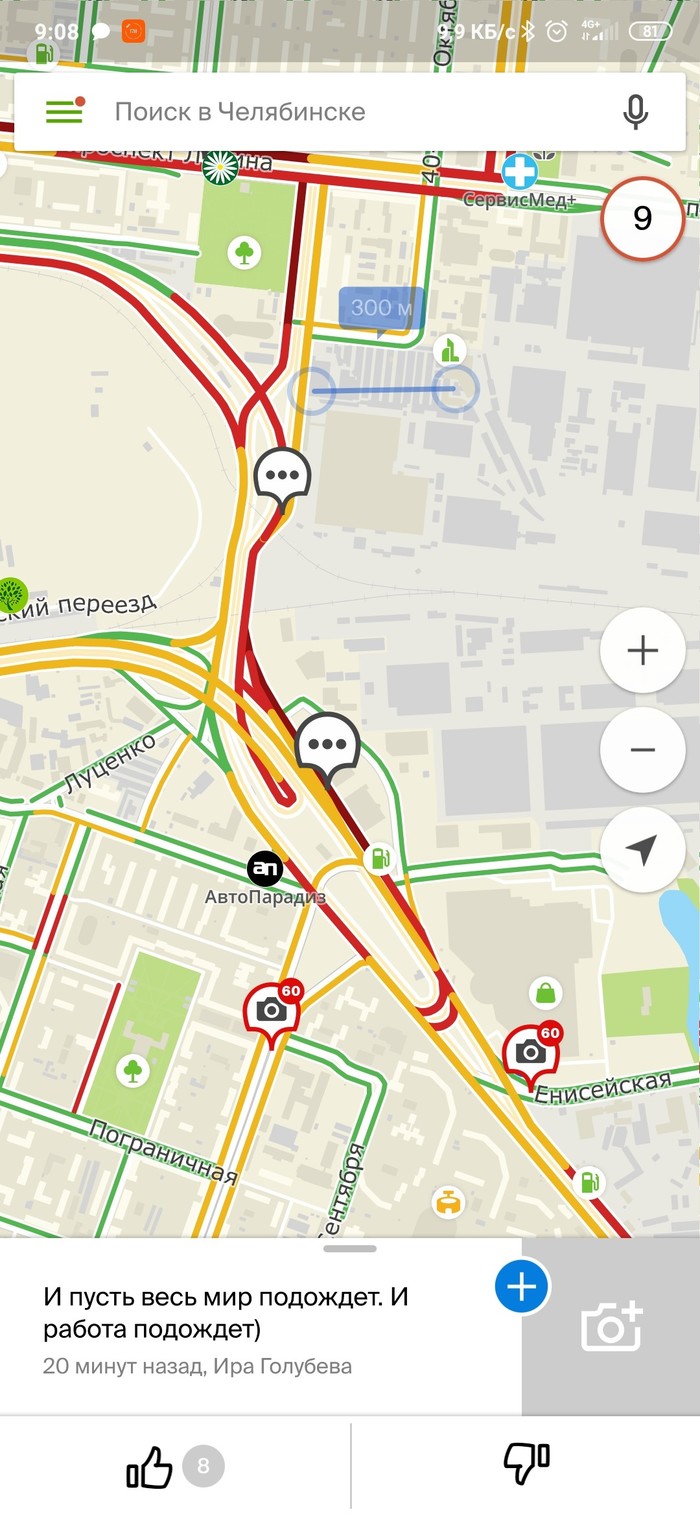Like Ира Голубева's comment

click(150, 1468)
